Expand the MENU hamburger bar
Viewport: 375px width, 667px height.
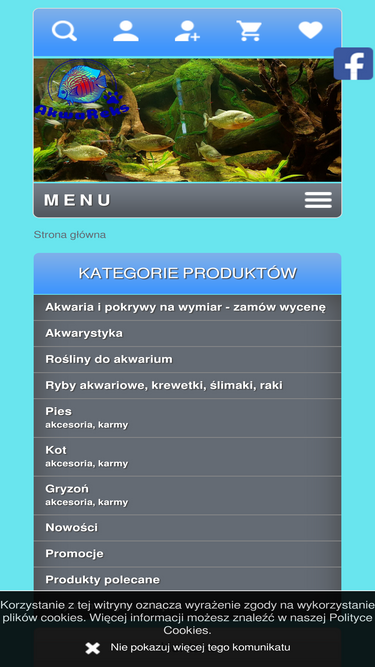pos(188,200)
